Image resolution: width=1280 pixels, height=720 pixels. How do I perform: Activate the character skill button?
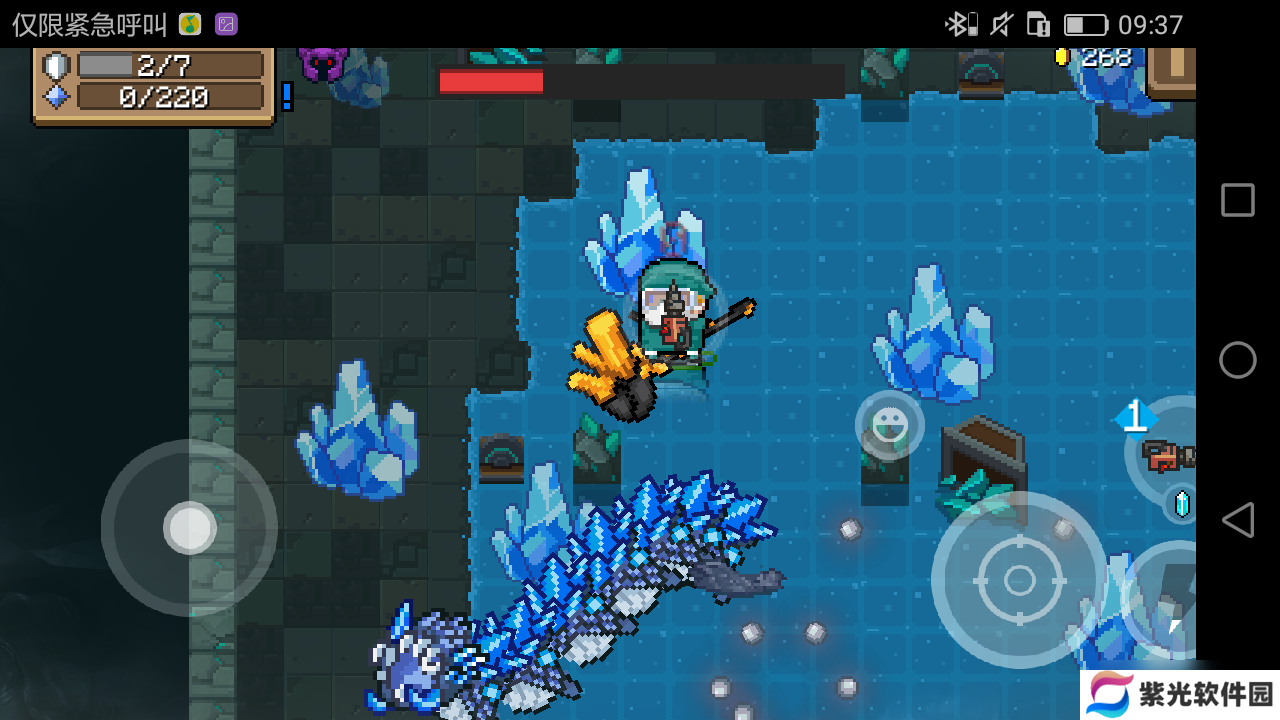pos(1166,600)
